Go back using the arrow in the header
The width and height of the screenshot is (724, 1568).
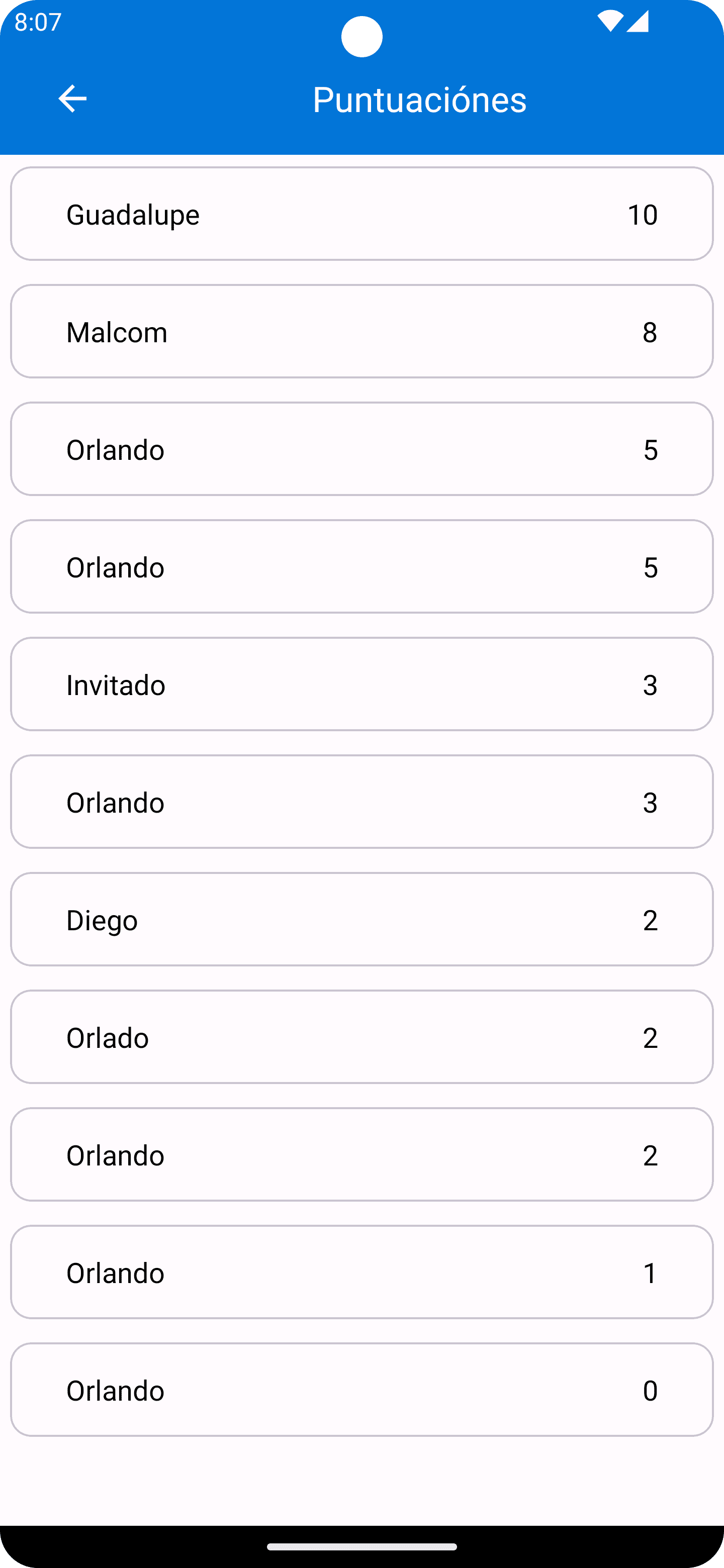coord(72,99)
